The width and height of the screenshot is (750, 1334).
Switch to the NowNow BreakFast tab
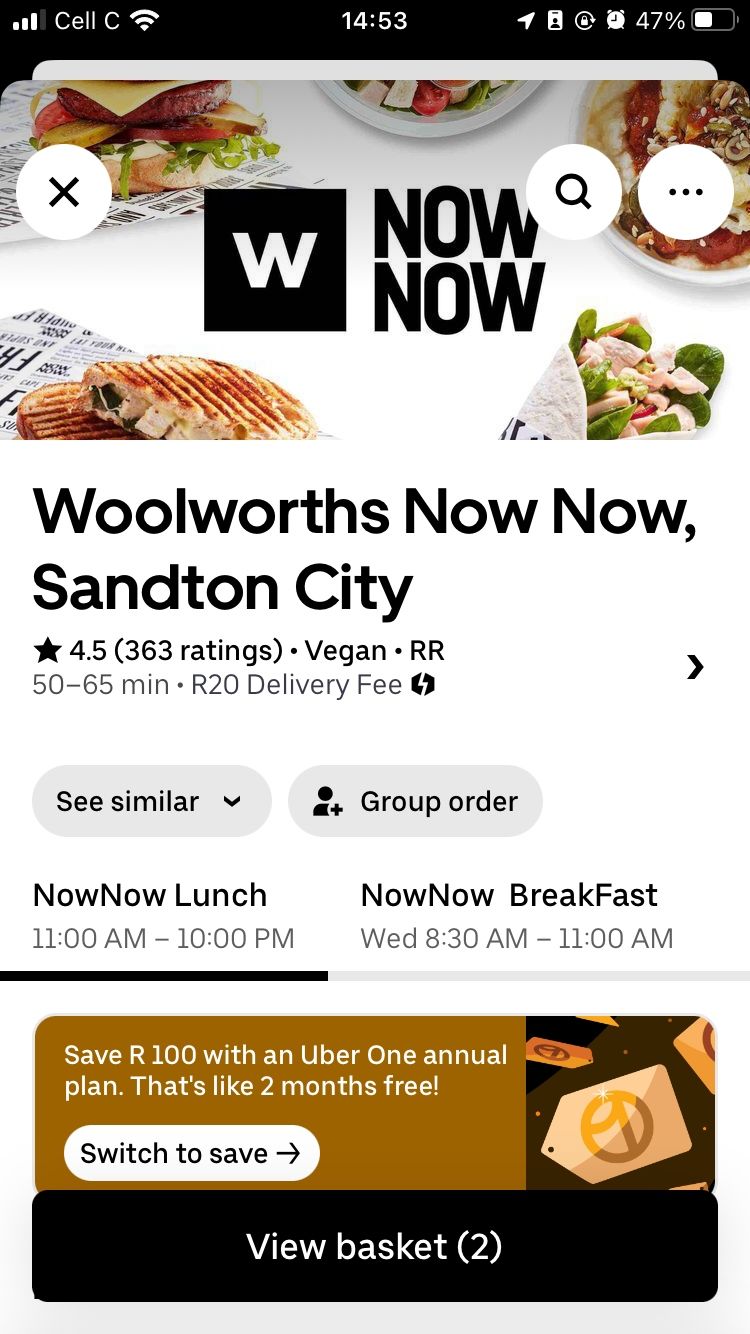pyautogui.click(x=508, y=912)
